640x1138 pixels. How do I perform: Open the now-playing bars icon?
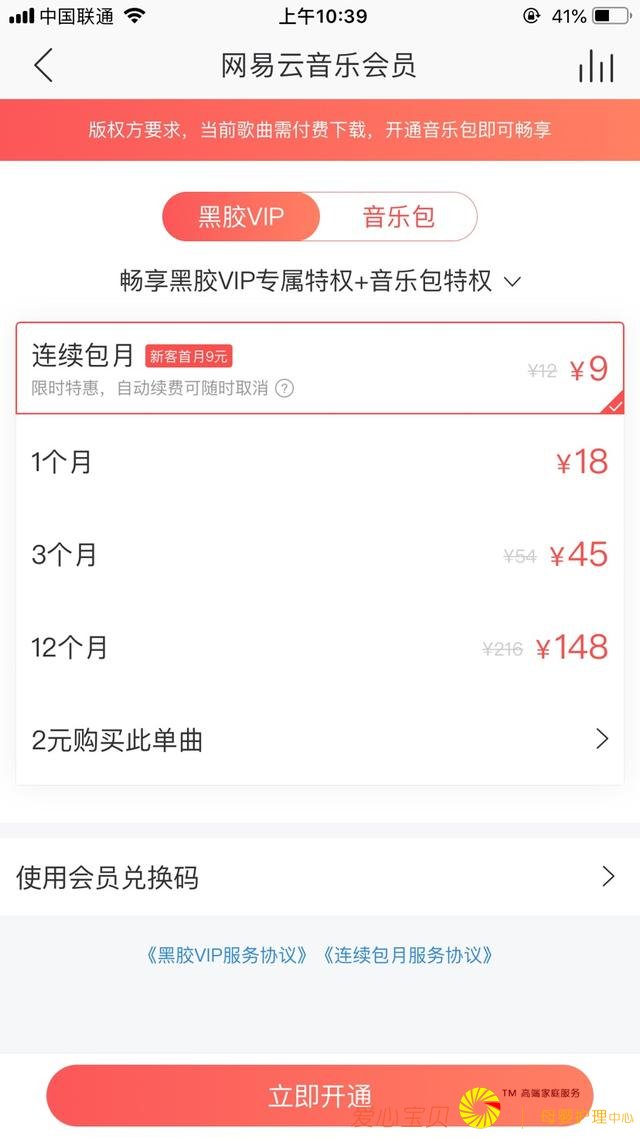[x=596, y=66]
